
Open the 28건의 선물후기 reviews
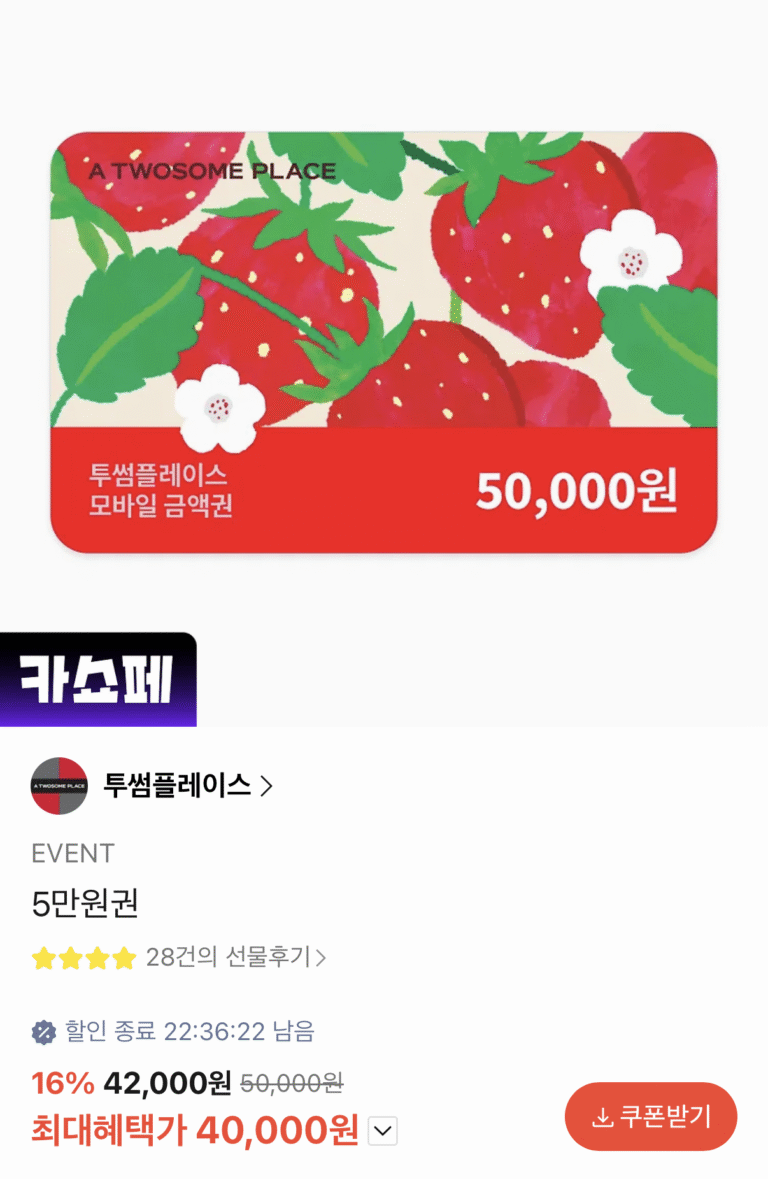235,958
